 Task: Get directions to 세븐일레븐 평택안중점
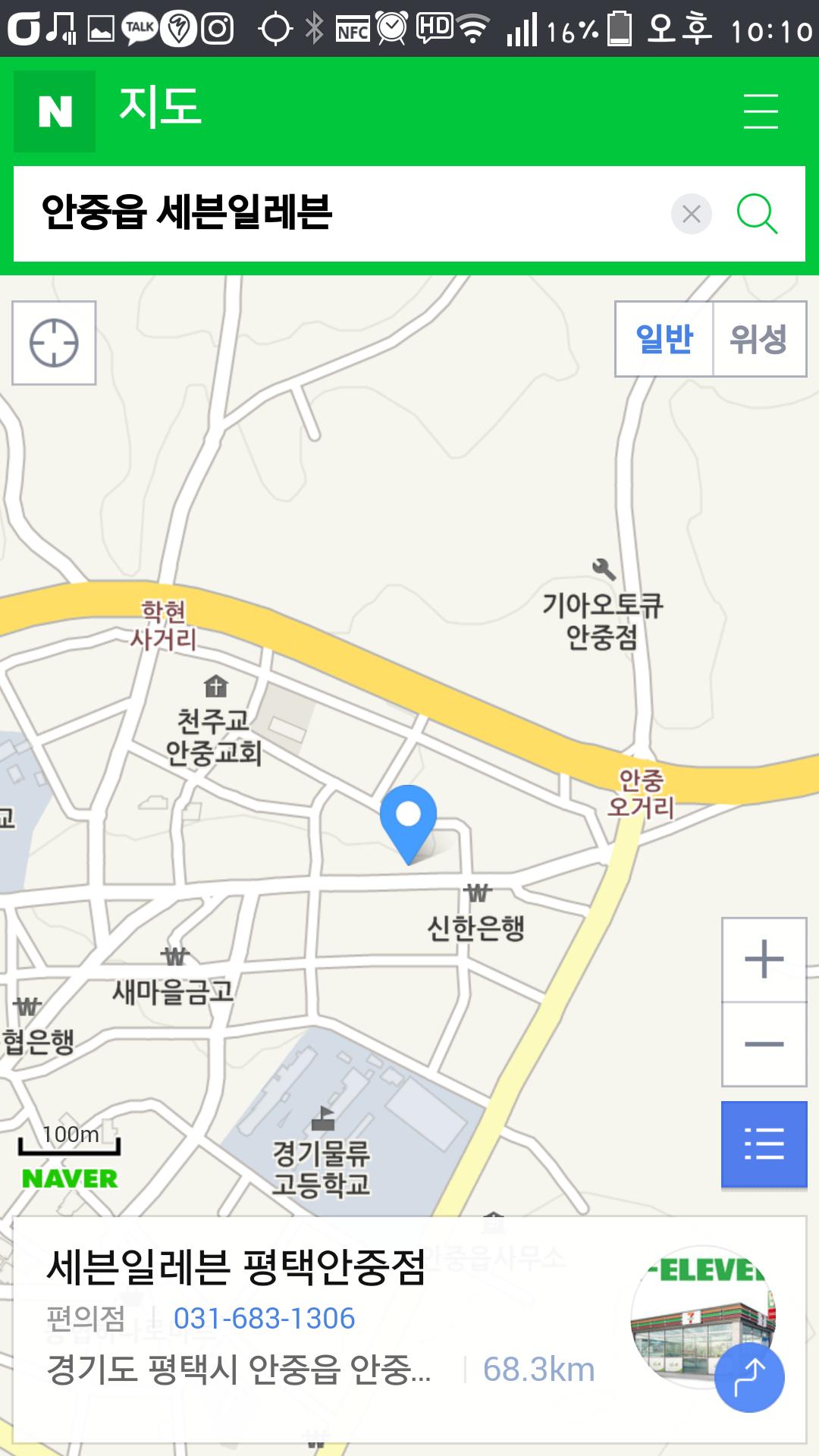pos(749,1376)
